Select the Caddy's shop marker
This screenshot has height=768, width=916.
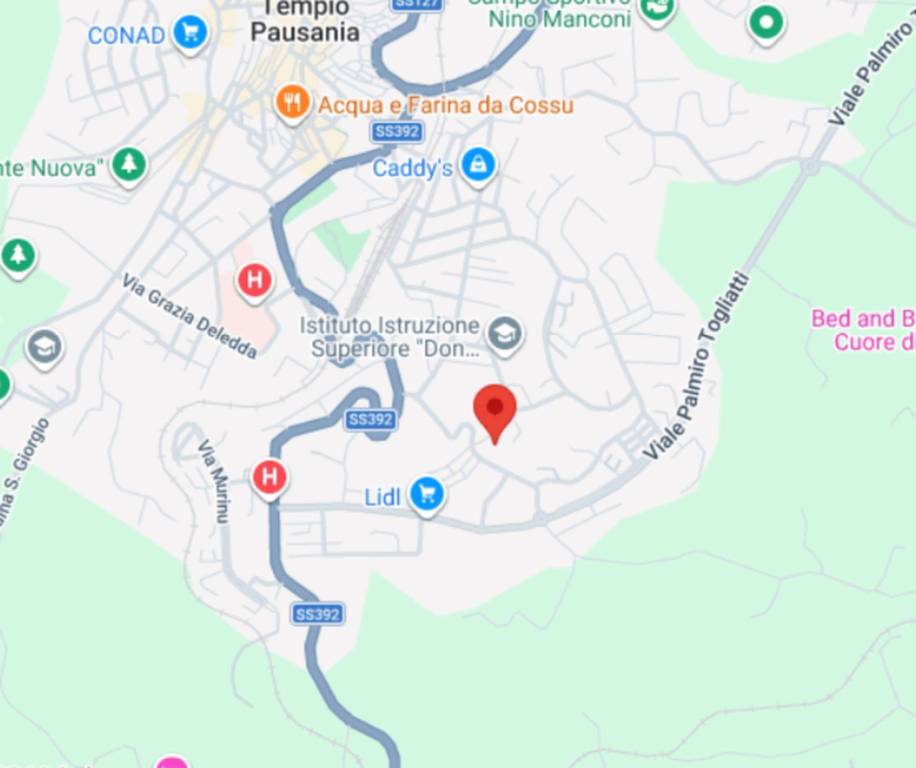pyautogui.click(x=478, y=166)
